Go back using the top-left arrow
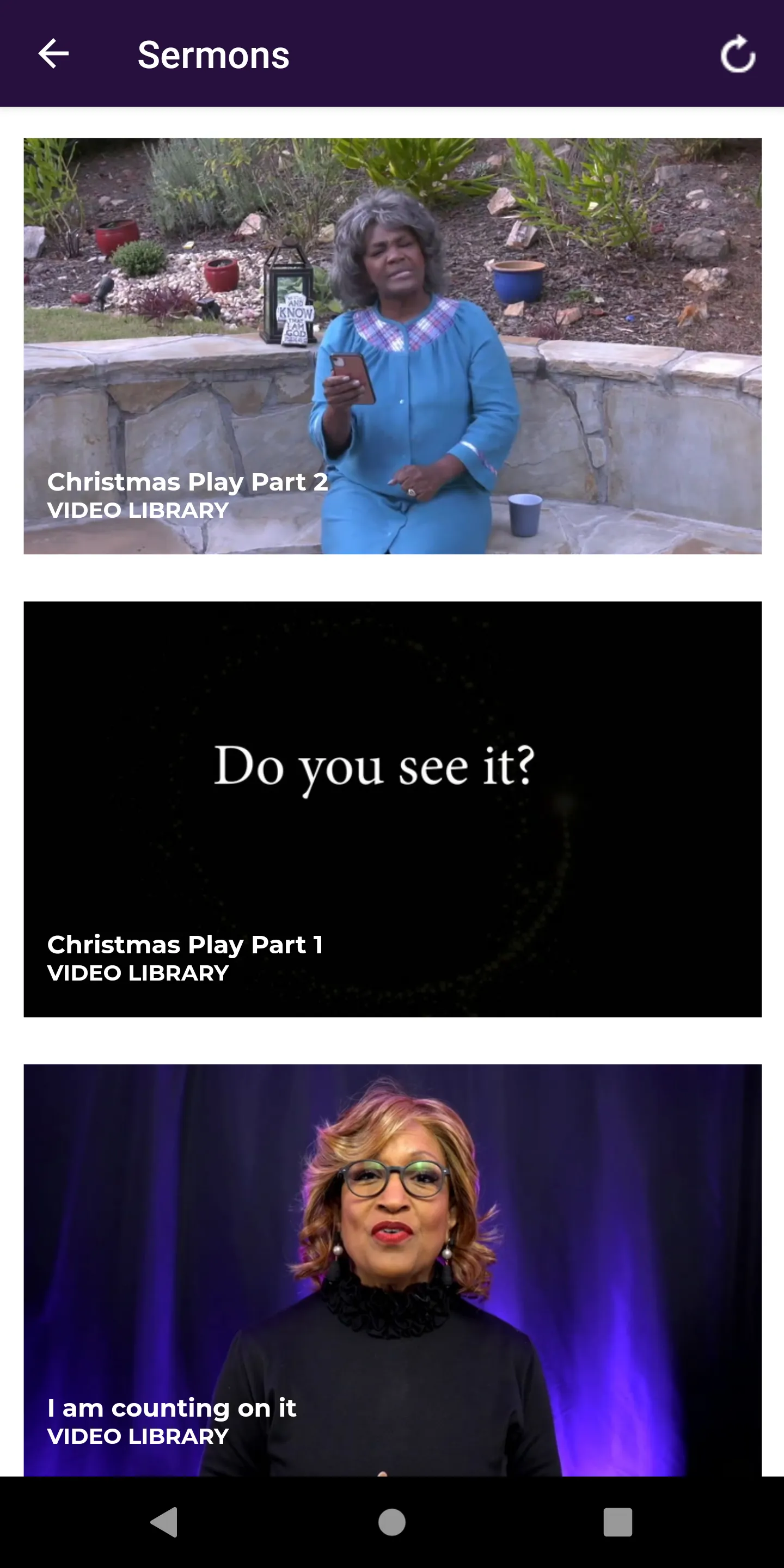This screenshot has height=1568, width=784. (x=53, y=54)
